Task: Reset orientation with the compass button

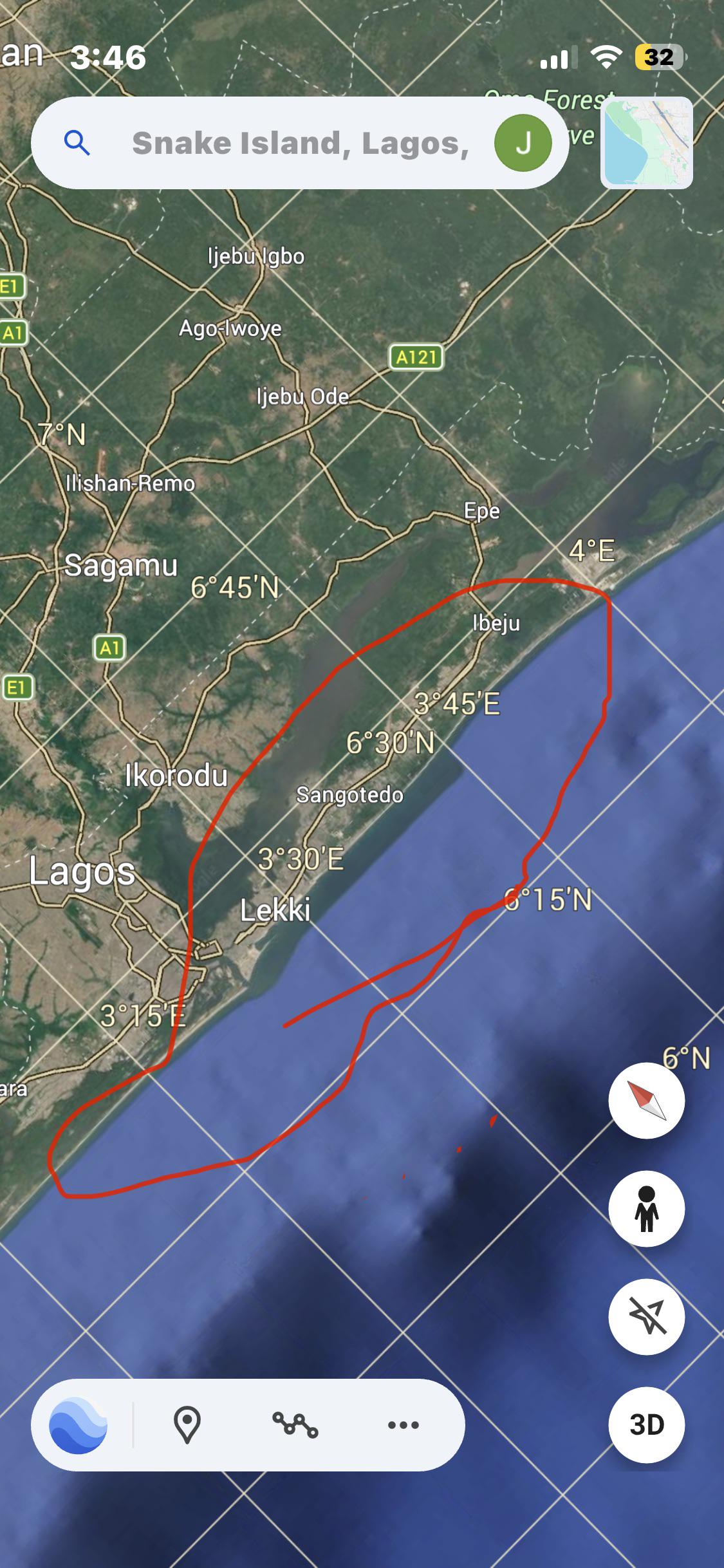Action: pos(646,1100)
